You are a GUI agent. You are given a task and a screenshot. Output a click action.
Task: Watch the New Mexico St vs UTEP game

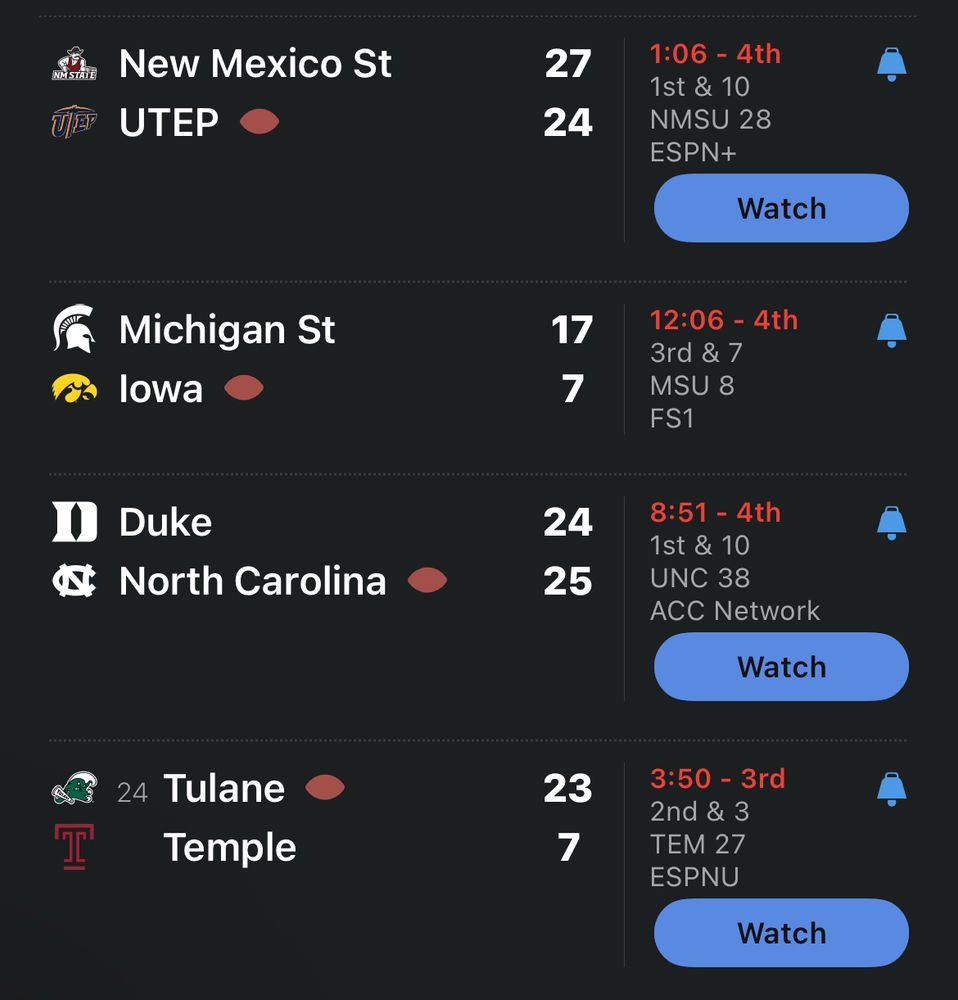pos(781,208)
